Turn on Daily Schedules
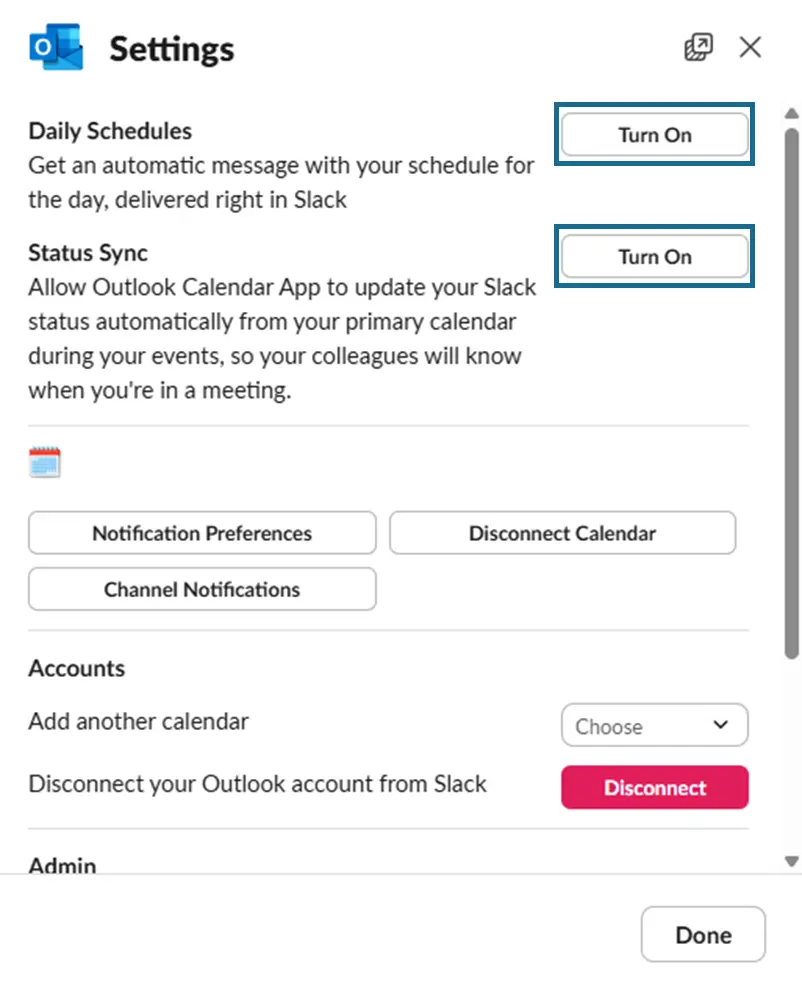 pos(654,135)
